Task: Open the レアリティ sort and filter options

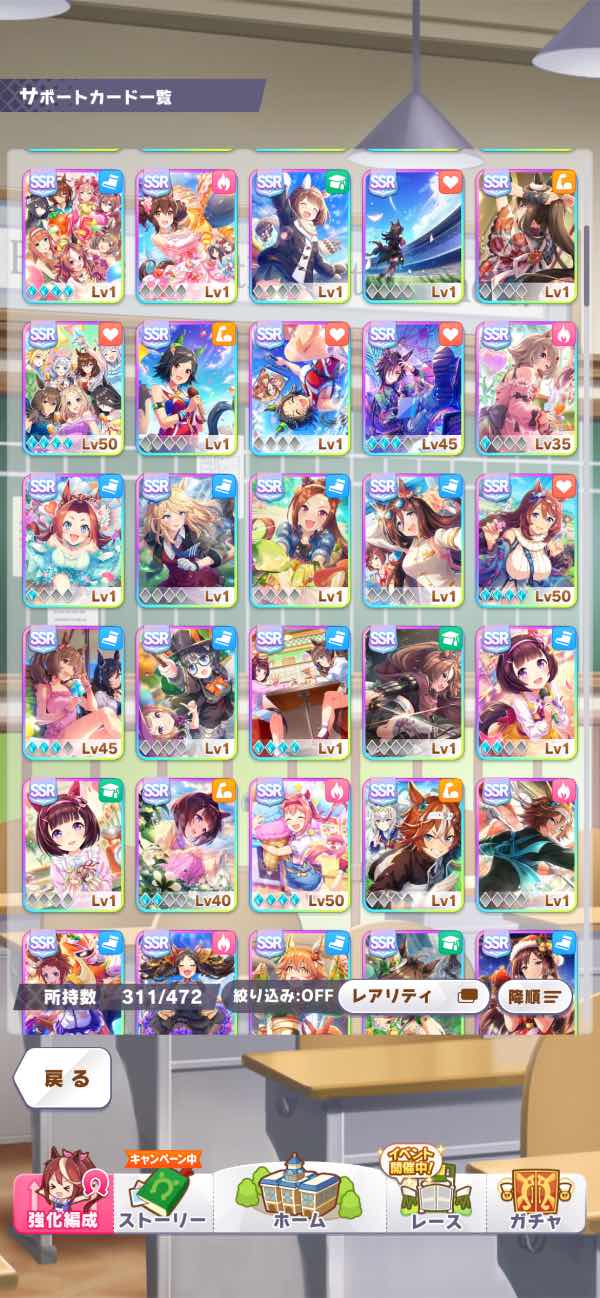Action: (412, 996)
